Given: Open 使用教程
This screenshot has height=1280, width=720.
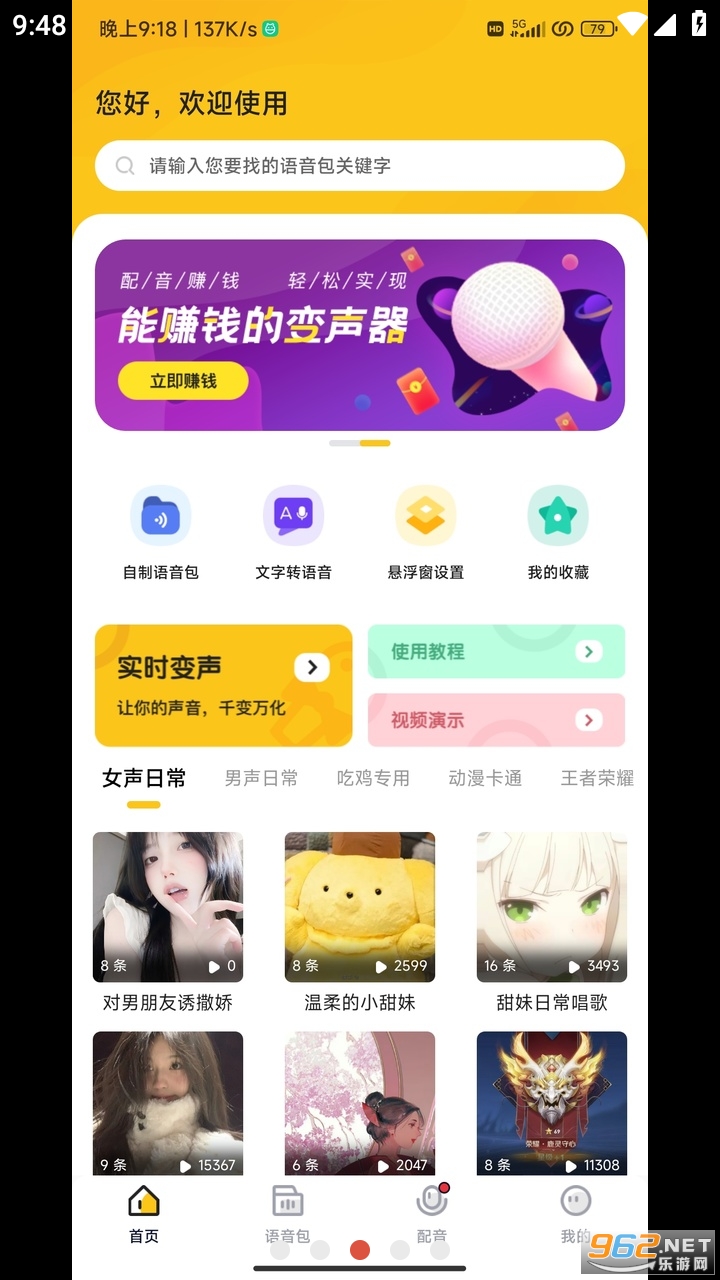Looking at the screenshot, I should [496, 652].
